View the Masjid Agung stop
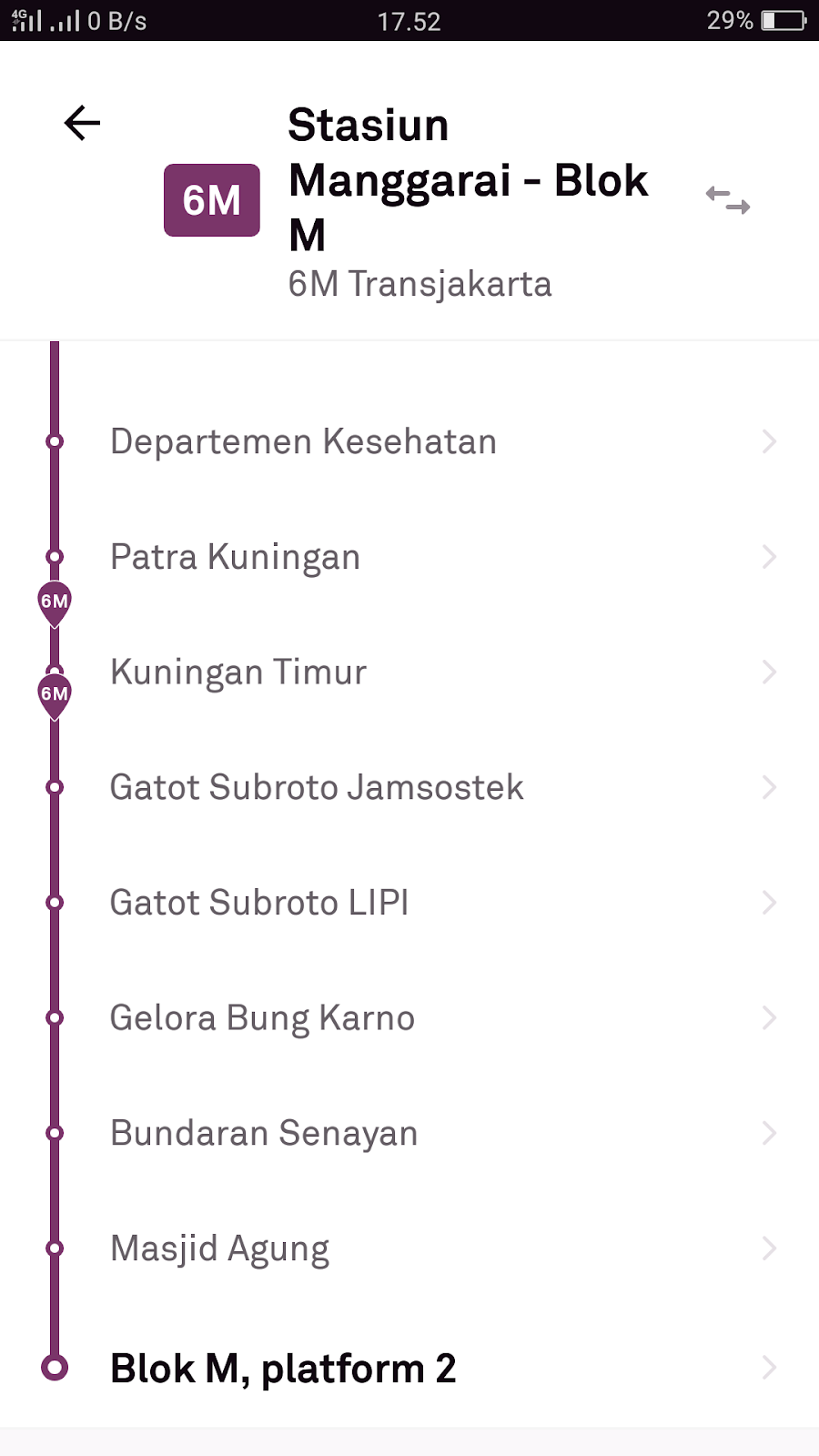The height and width of the screenshot is (1456, 819). click(x=409, y=1249)
